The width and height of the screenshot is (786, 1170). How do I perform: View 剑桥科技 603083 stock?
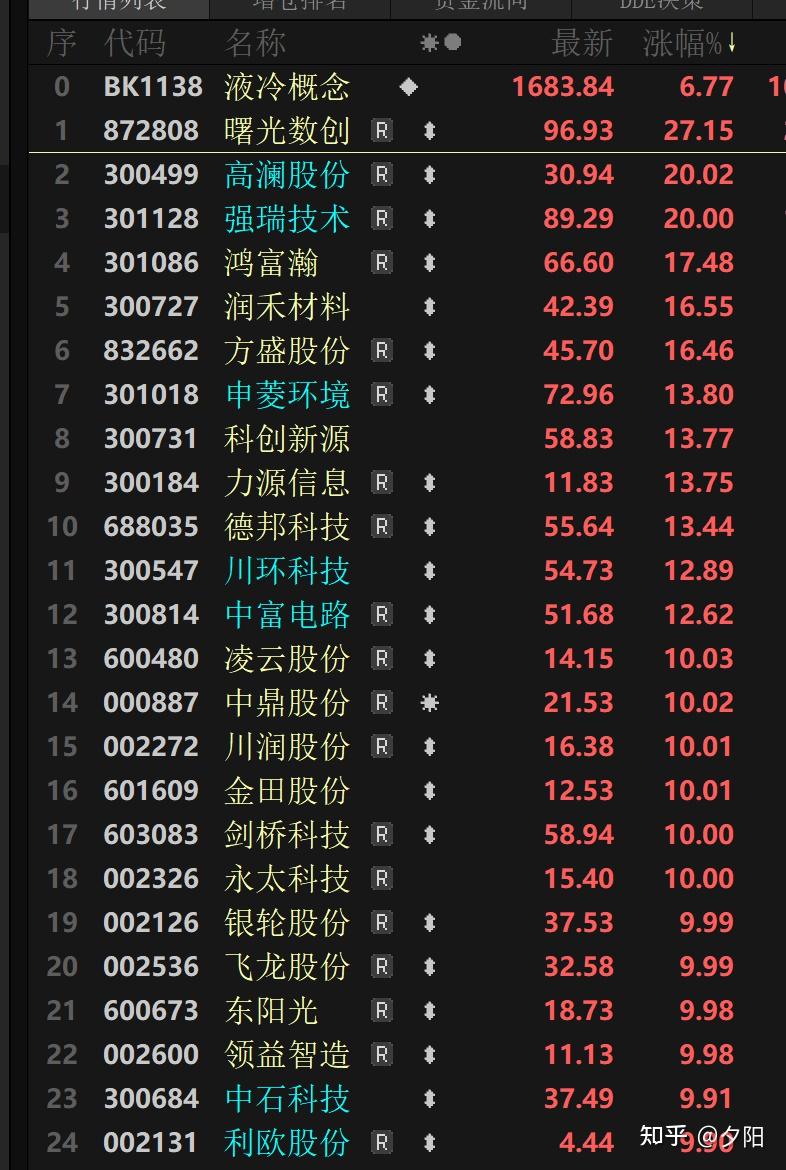pos(287,835)
